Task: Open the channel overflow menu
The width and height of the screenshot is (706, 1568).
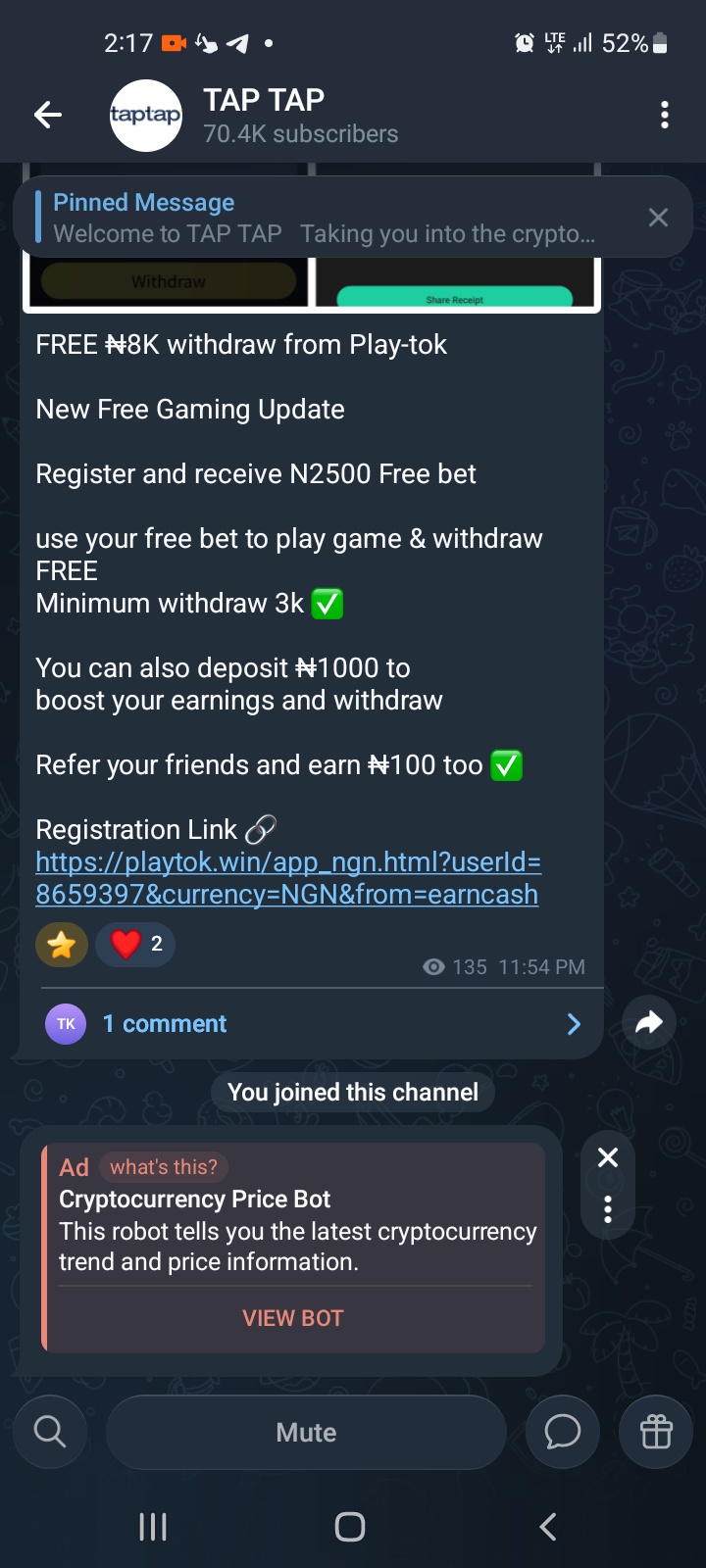Action: click(x=665, y=116)
